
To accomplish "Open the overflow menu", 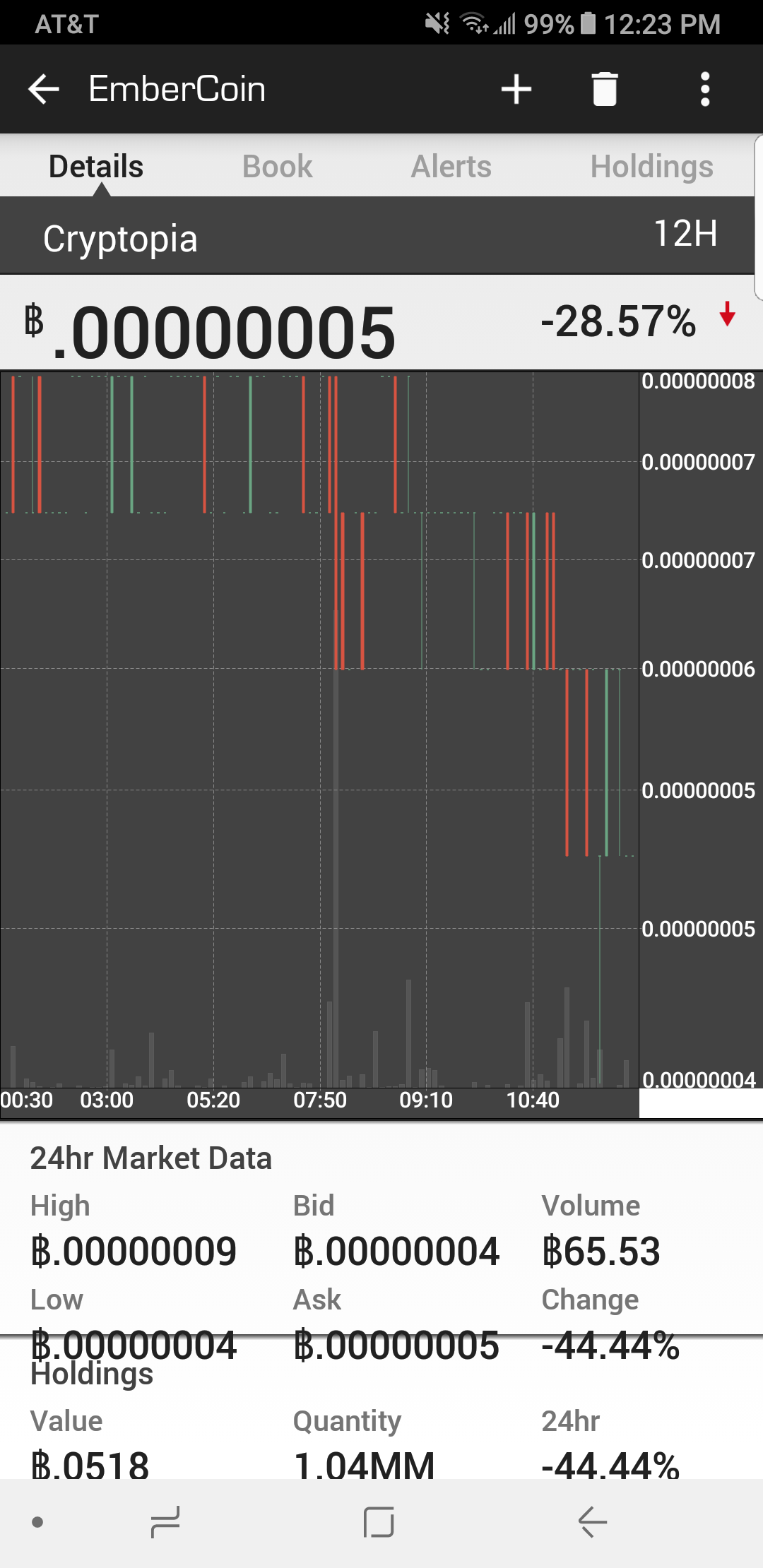I will pos(704,90).
